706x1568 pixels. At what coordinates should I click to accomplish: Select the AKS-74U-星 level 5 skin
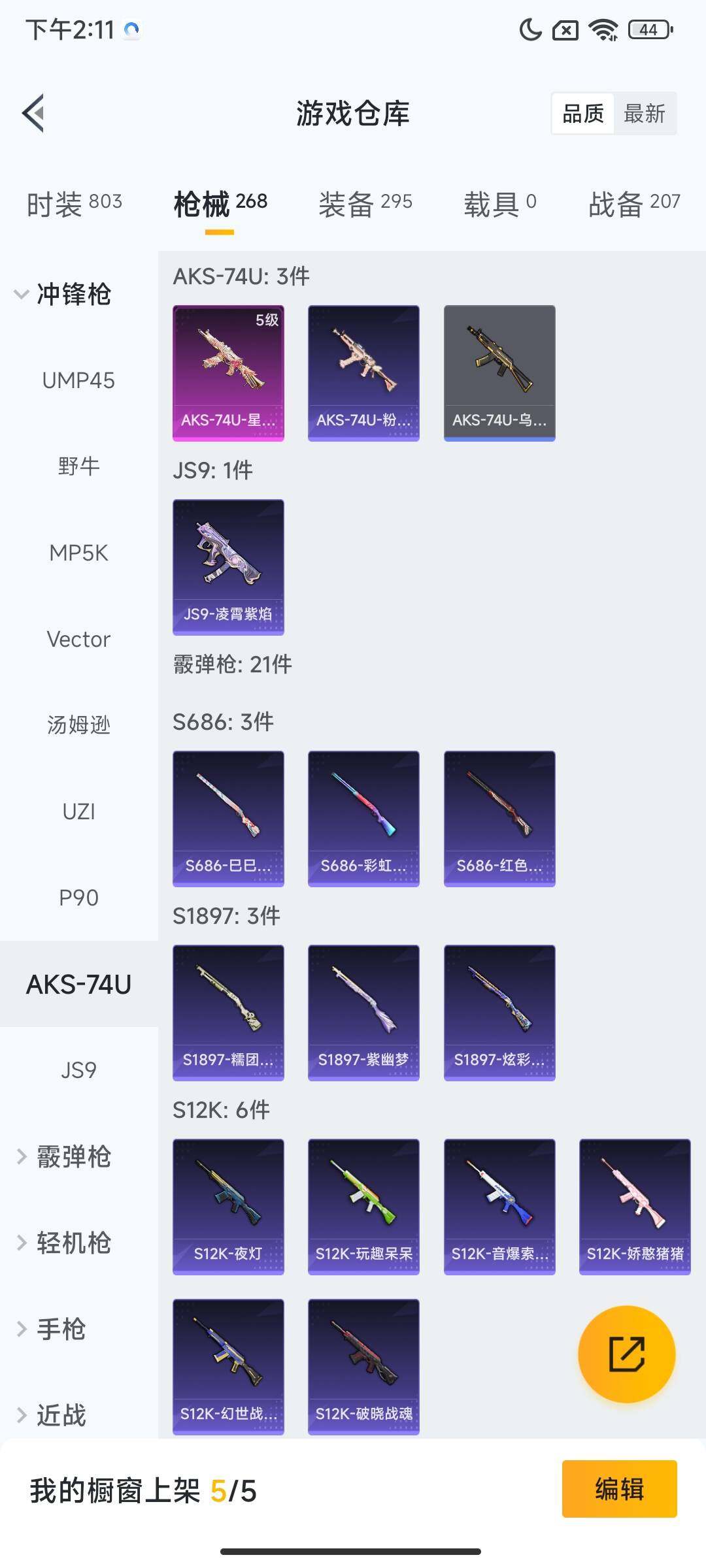click(228, 372)
